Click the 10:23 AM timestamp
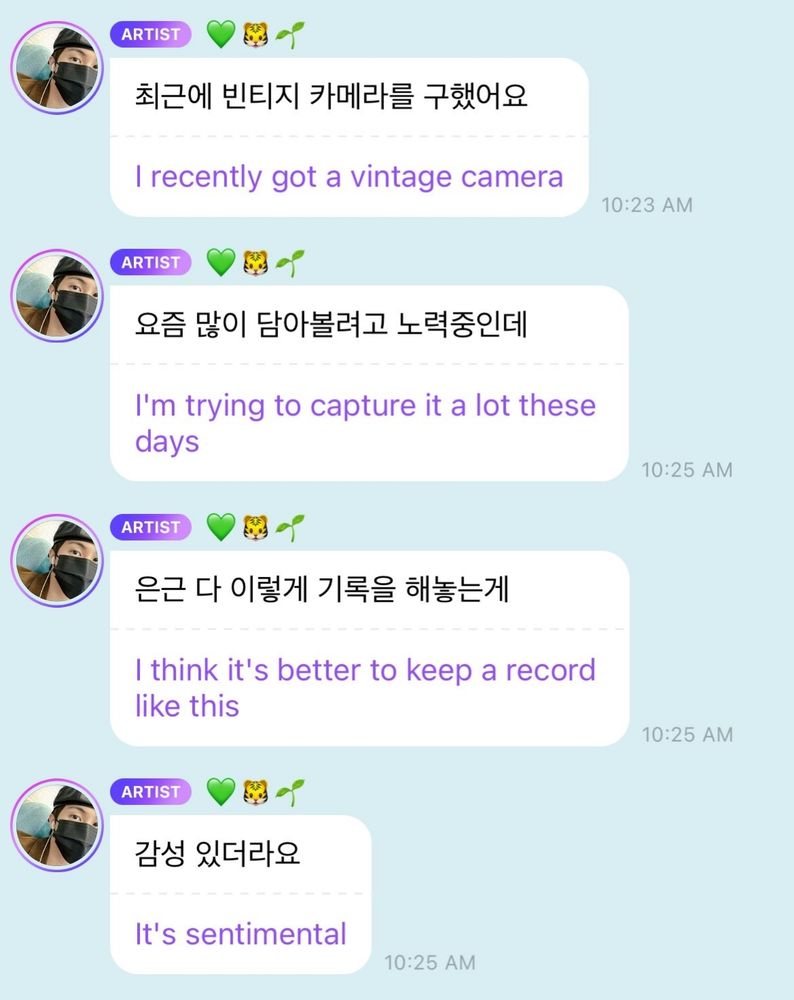 click(649, 205)
